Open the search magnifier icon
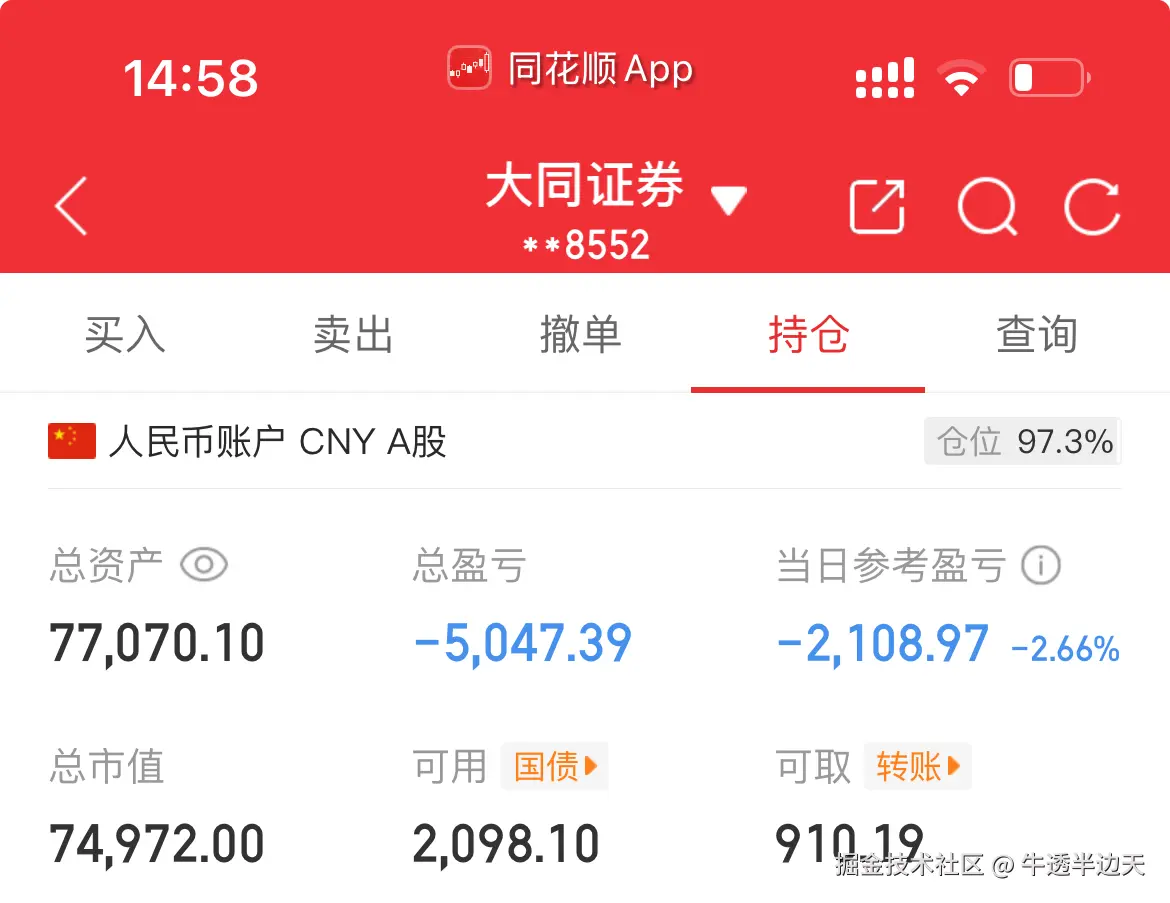Screen dimensions: 1170x903 tap(987, 207)
